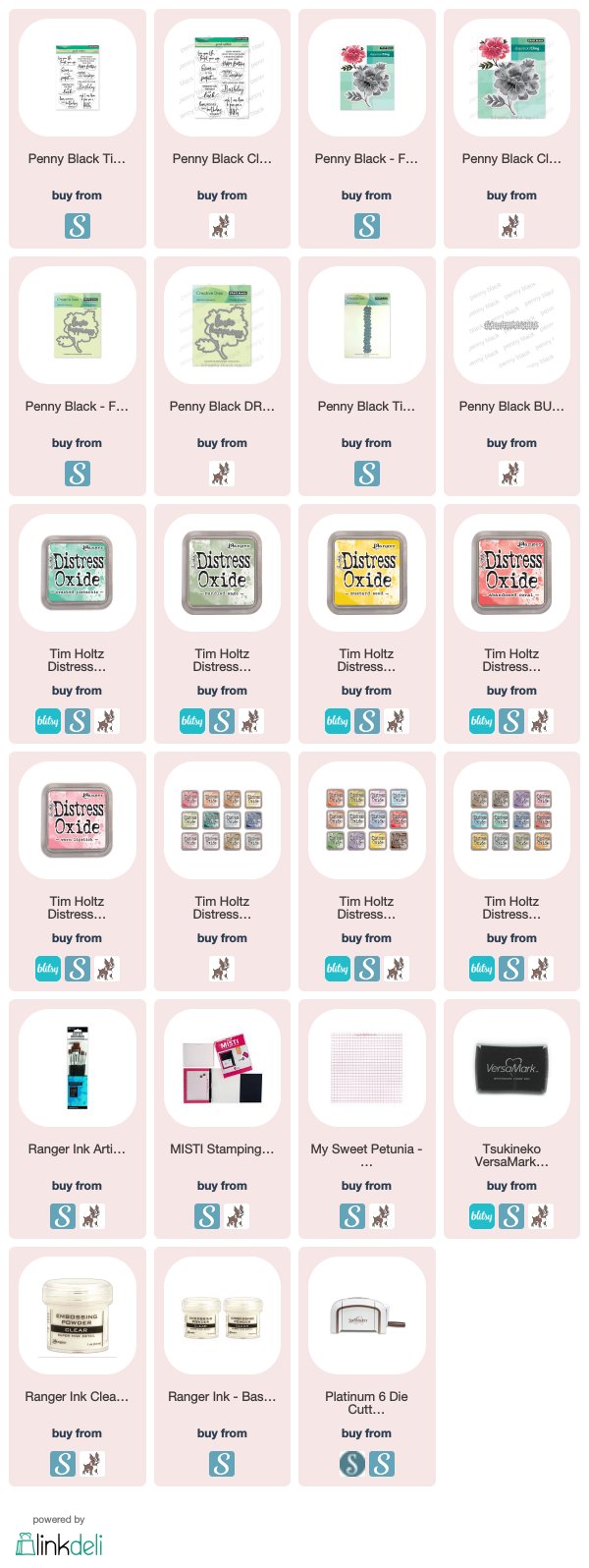Tap the S store icon under Ranger Ink Bas...
This screenshot has width=589, height=1568.
(222, 1464)
